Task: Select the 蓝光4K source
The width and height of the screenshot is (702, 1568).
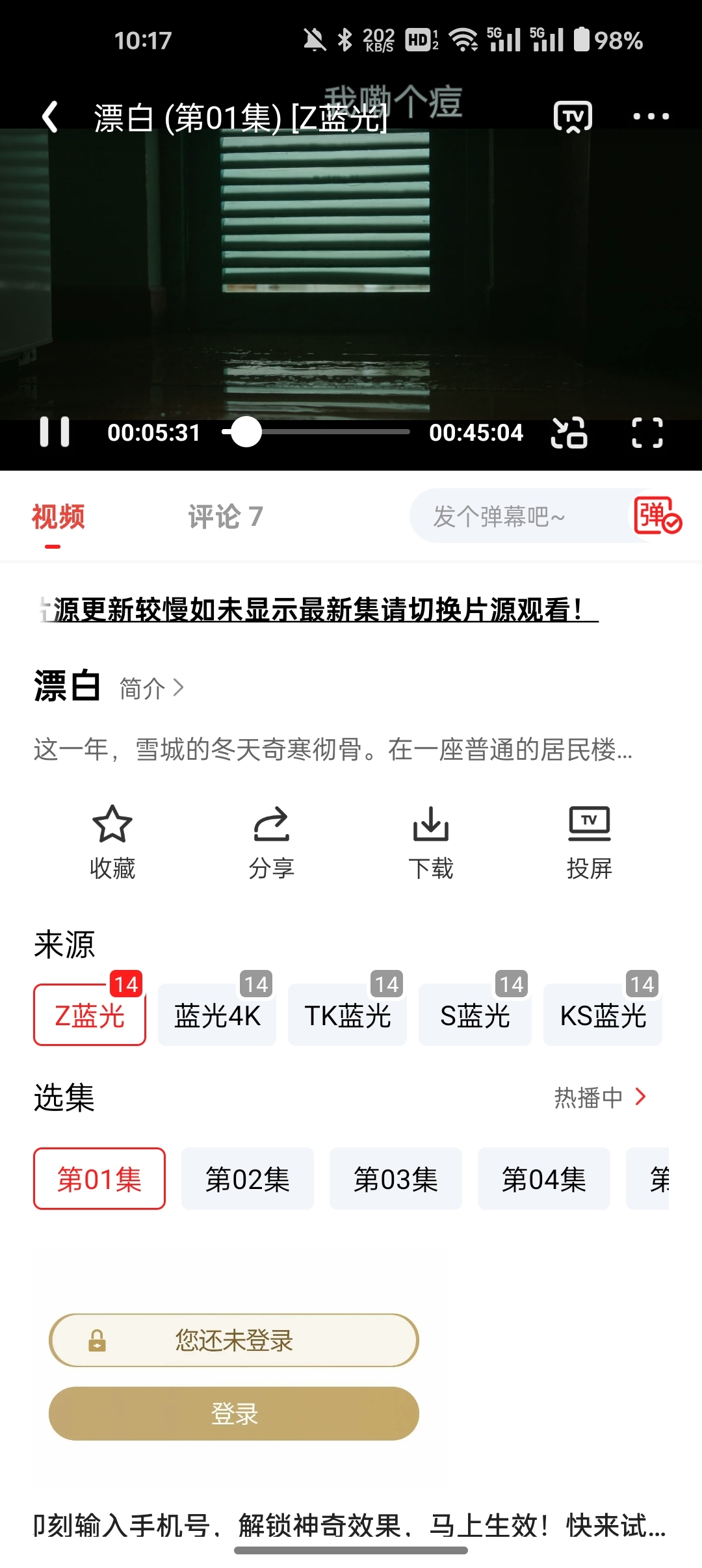Action: point(217,1015)
